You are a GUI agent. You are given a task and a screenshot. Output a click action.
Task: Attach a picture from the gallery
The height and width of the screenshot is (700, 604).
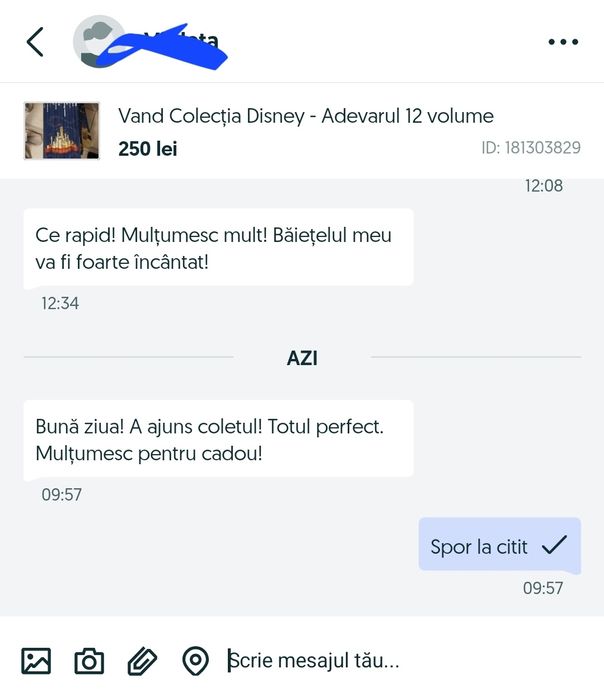point(36,661)
